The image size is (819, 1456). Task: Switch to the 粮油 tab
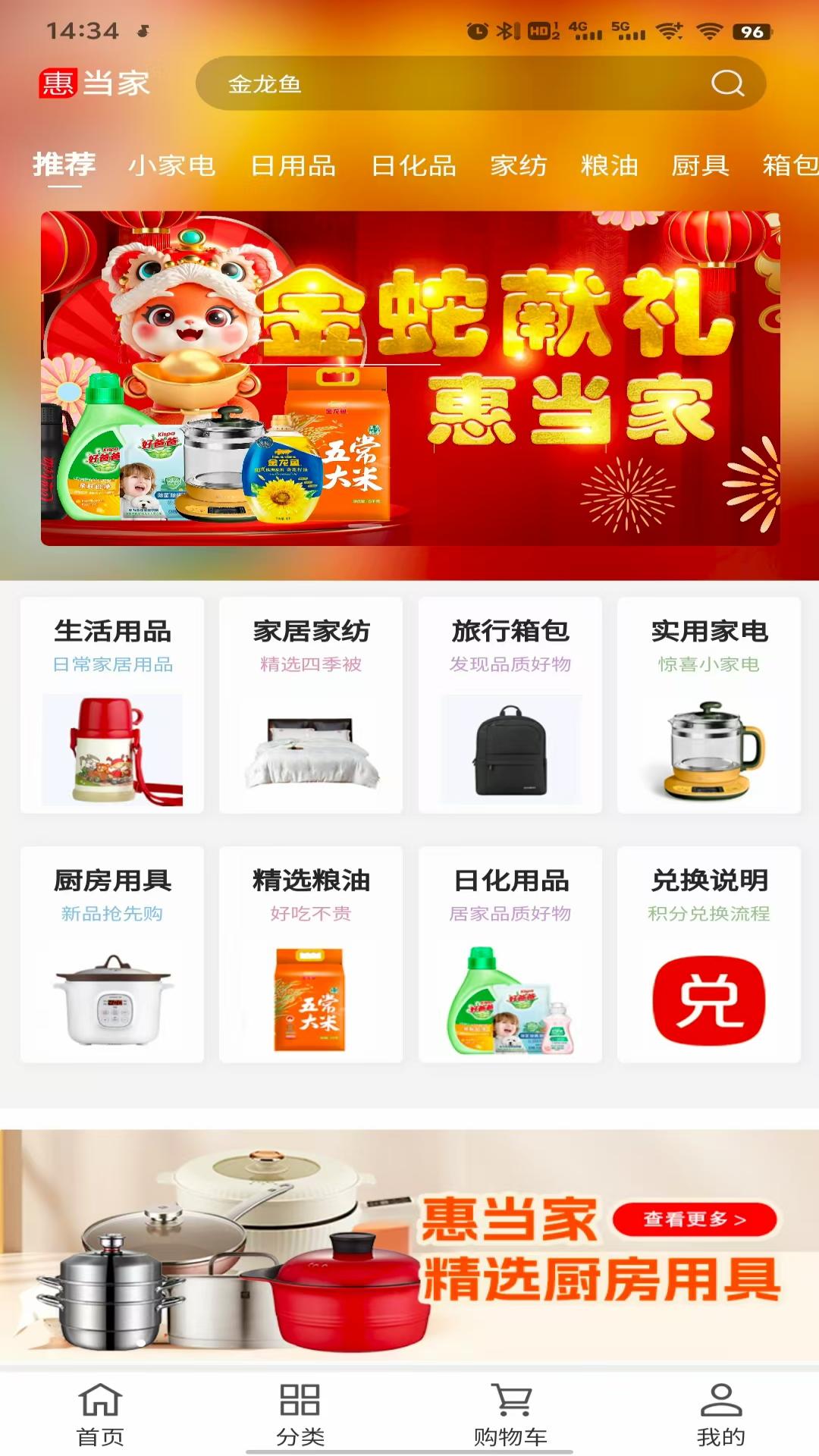pos(611,166)
